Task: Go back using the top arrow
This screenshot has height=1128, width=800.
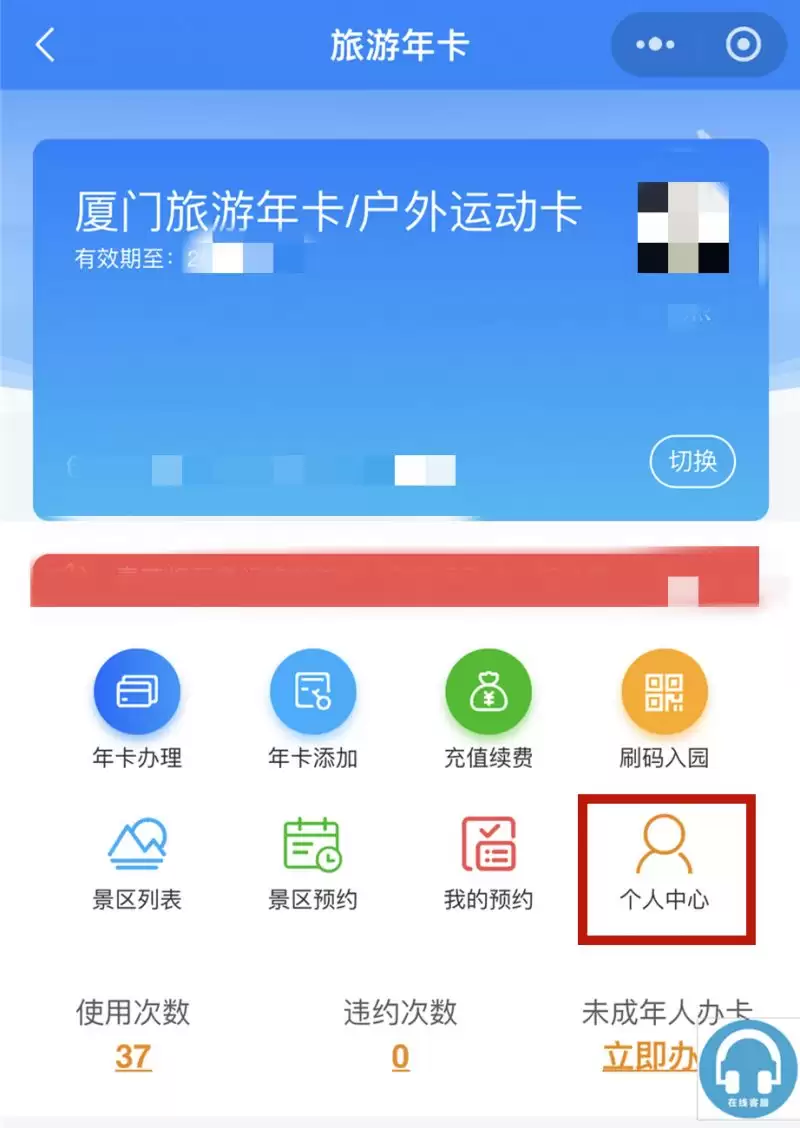Action: 45,46
